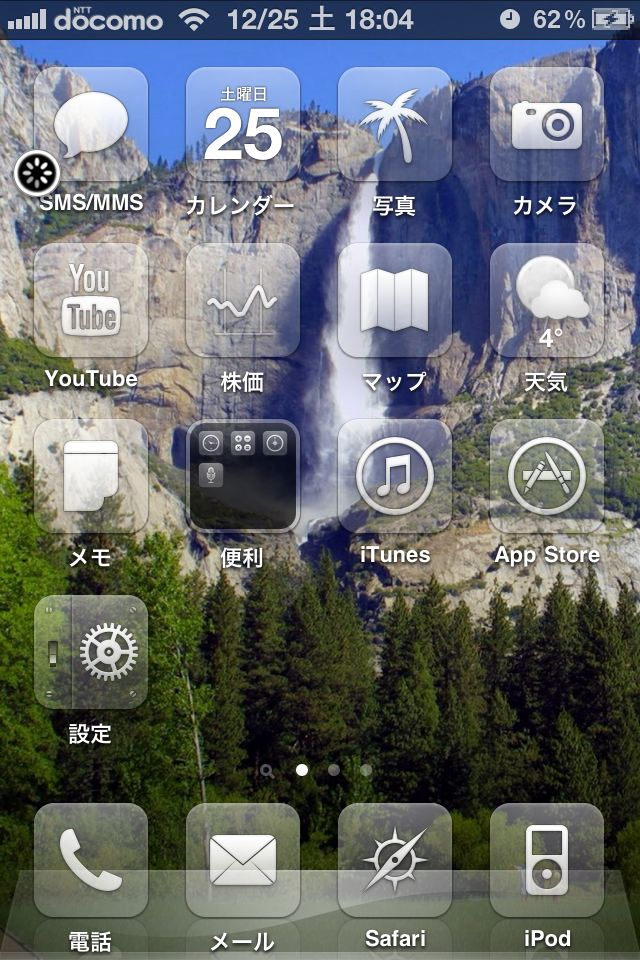
Task: Tap the home screen page indicator dots
Action: click(318, 770)
